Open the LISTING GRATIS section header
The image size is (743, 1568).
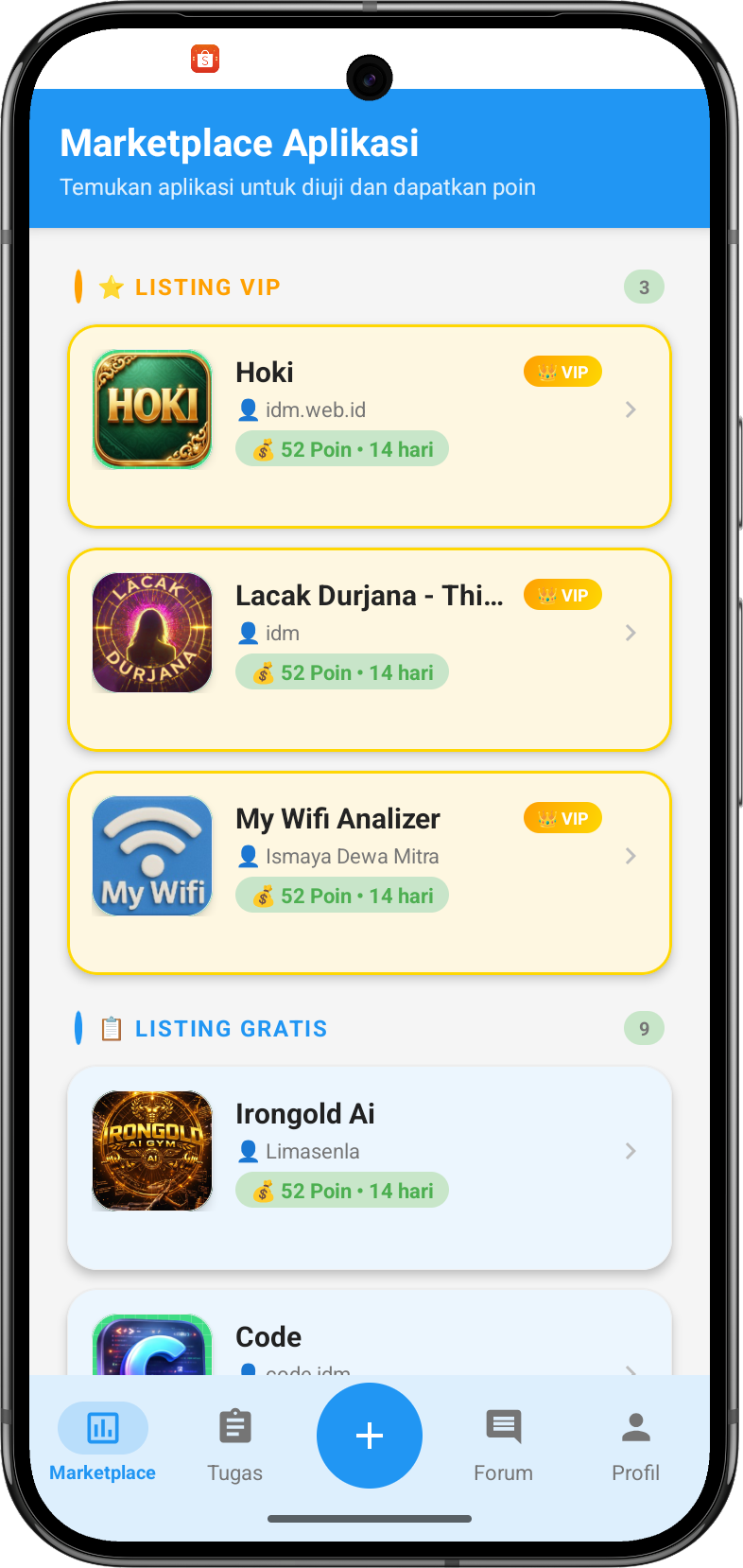[x=232, y=1028]
